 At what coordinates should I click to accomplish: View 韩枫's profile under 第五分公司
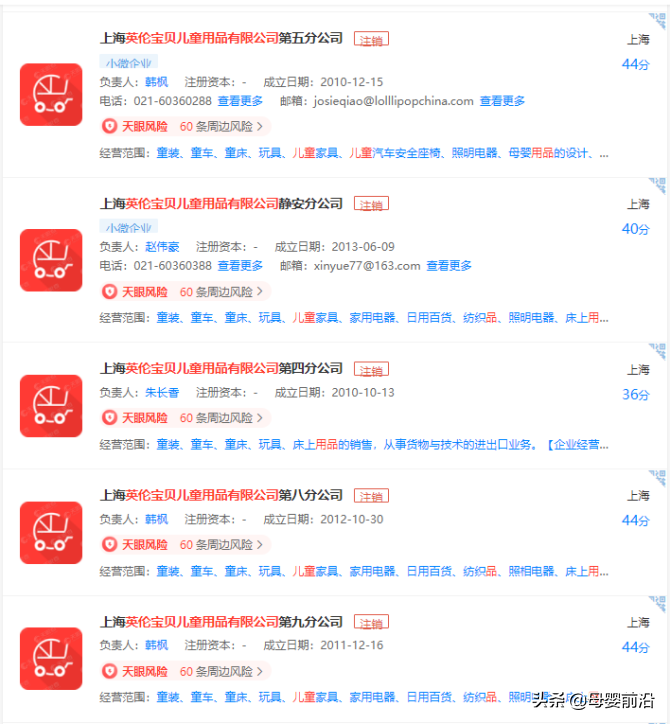click(x=157, y=82)
